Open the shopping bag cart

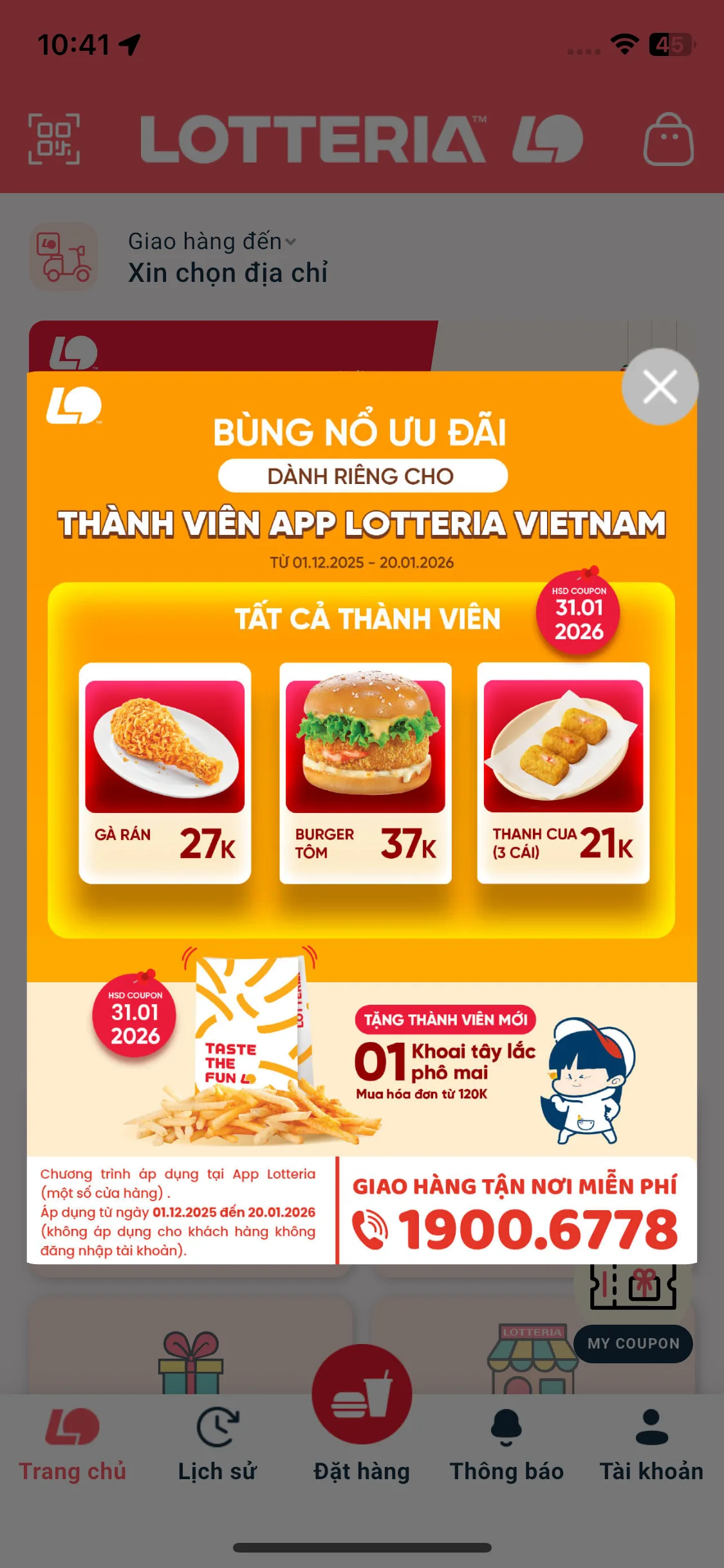click(x=669, y=139)
